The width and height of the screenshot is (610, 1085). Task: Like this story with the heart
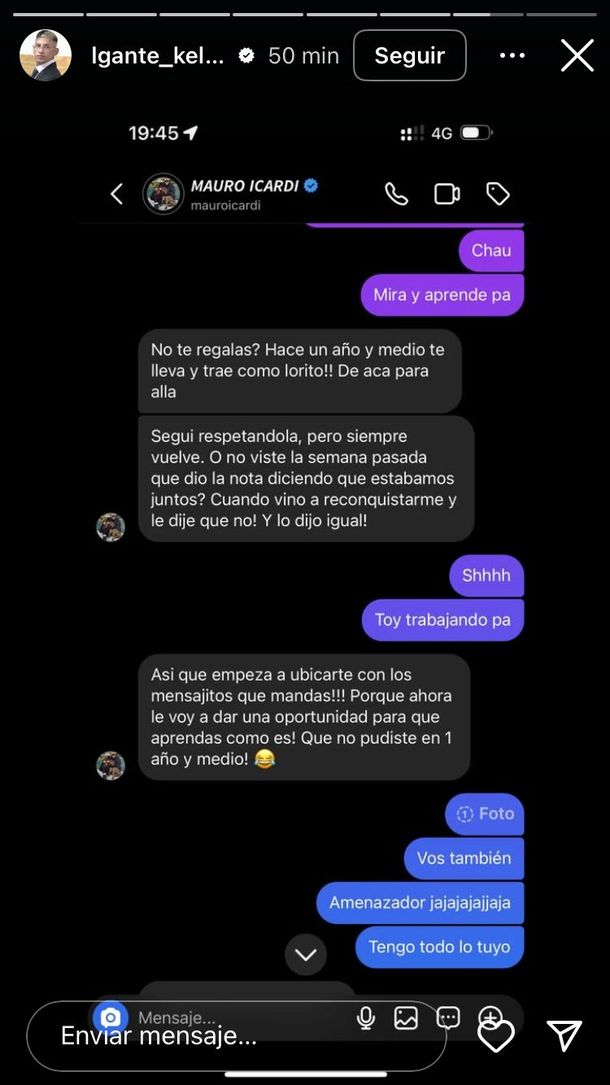coord(496,1036)
